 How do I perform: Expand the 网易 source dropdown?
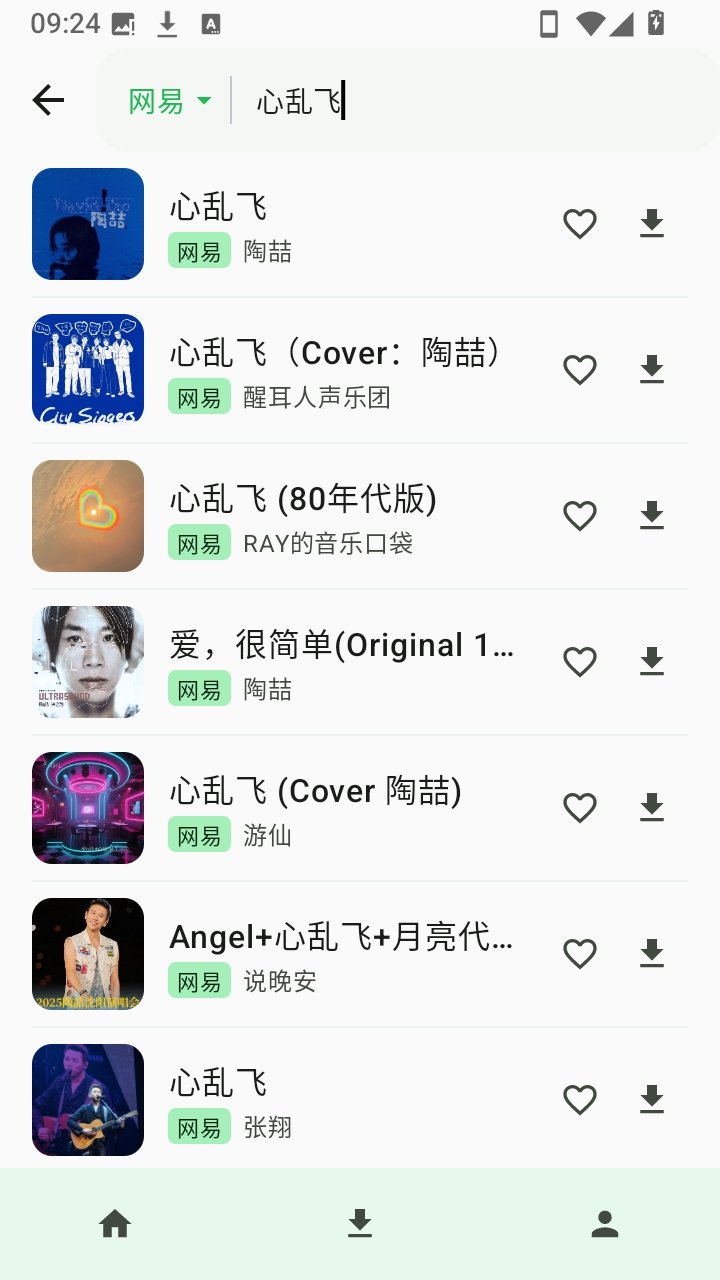click(170, 101)
